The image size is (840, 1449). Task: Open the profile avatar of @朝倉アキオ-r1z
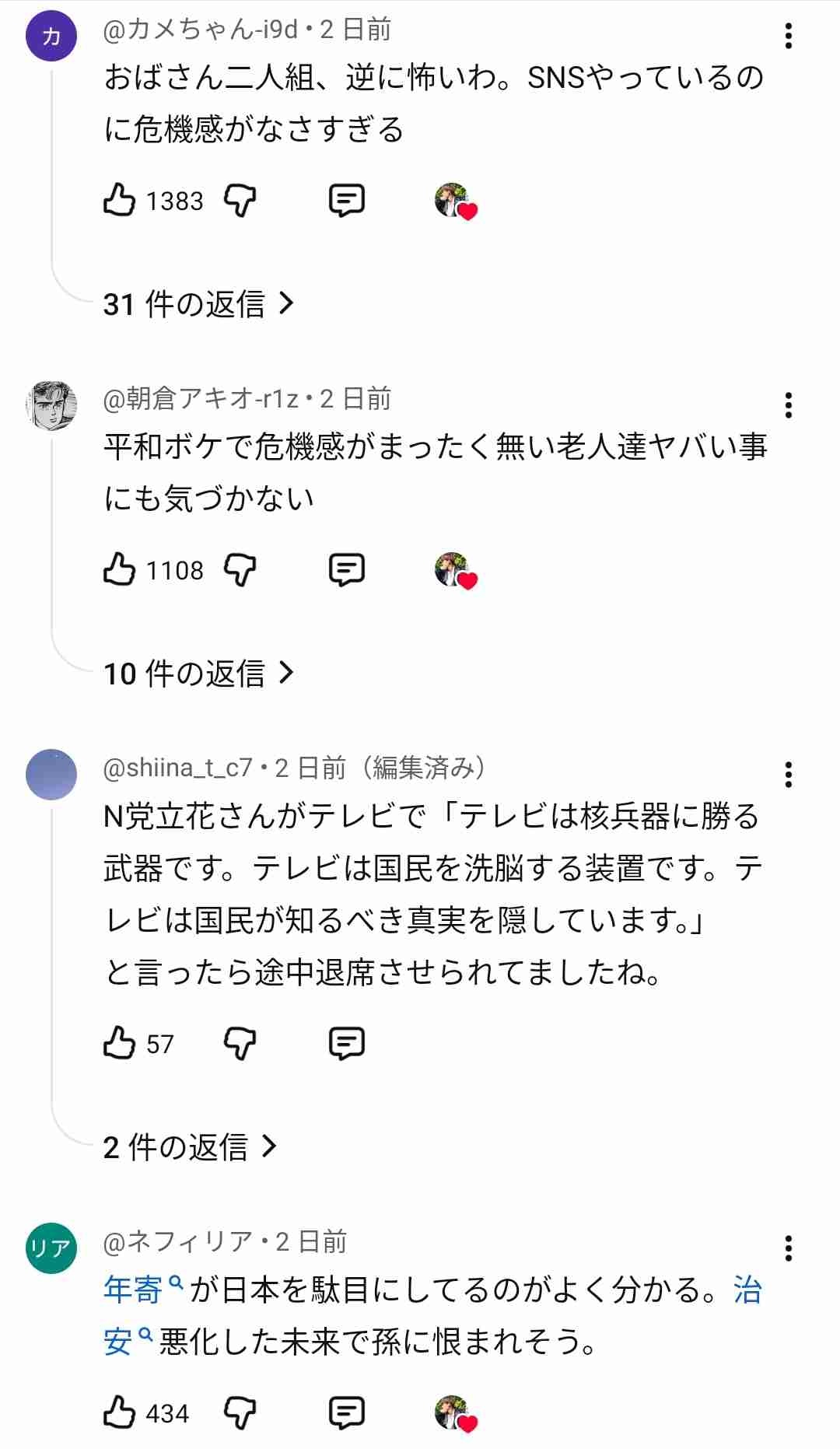(x=51, y=405)
